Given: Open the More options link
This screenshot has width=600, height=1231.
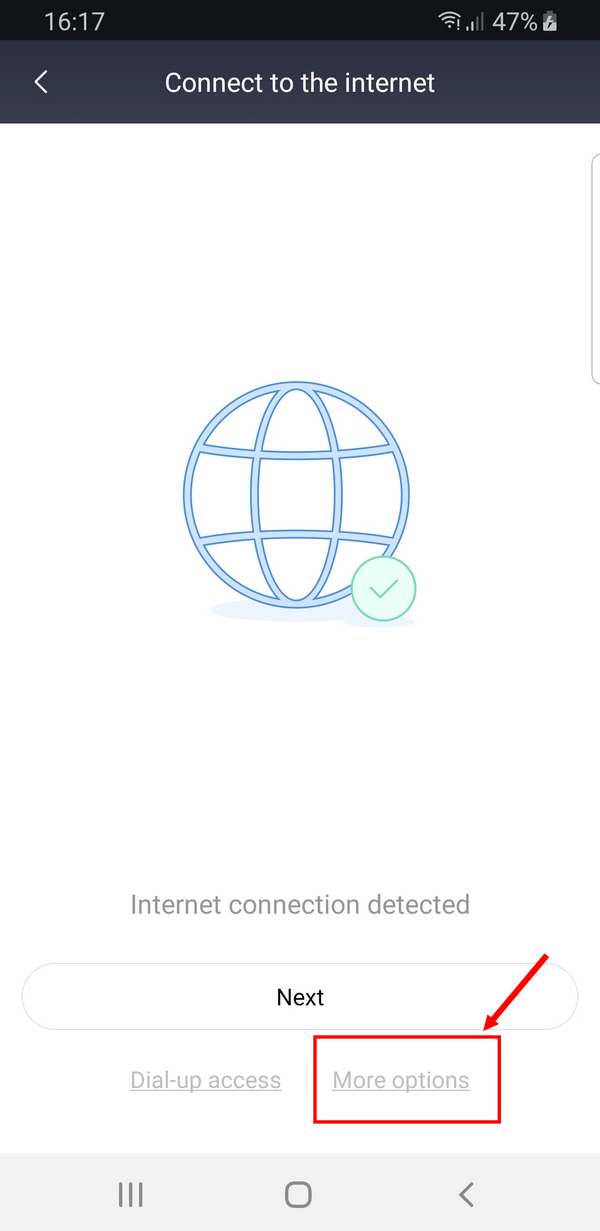Looking at the screenshot, I should point(401,1080).
